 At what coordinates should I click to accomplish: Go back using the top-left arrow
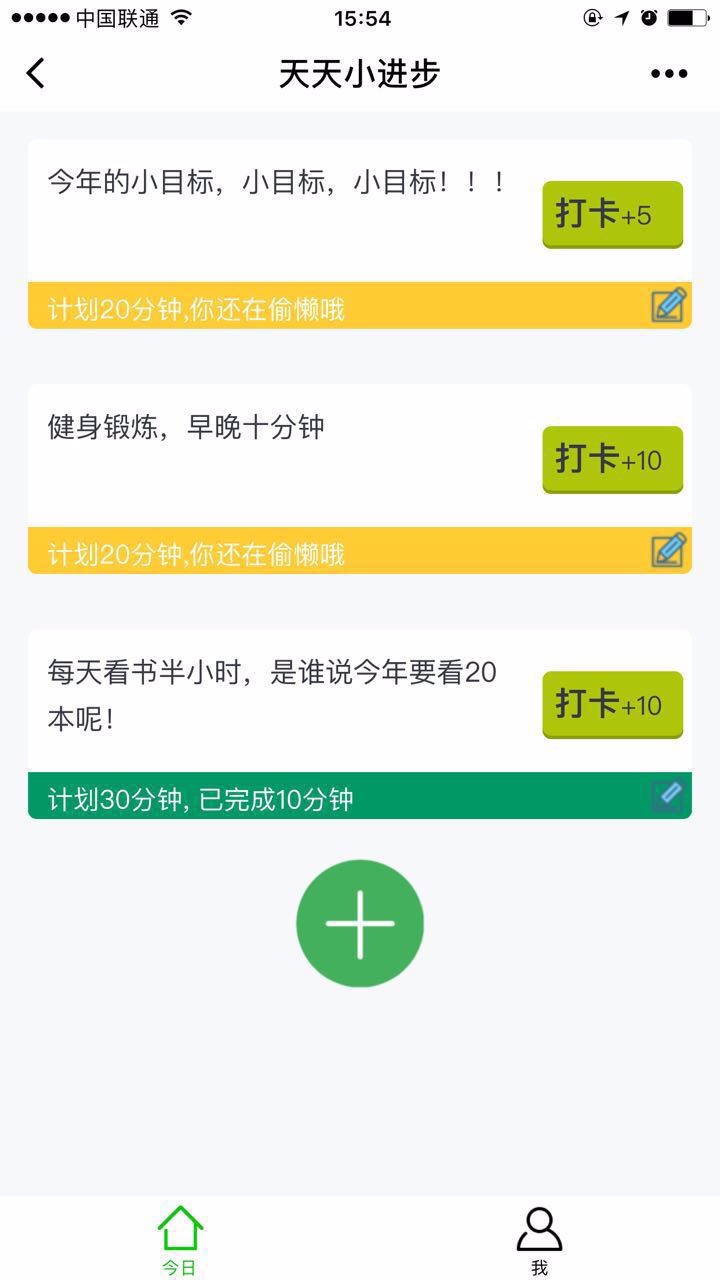(x=36, y=73)
